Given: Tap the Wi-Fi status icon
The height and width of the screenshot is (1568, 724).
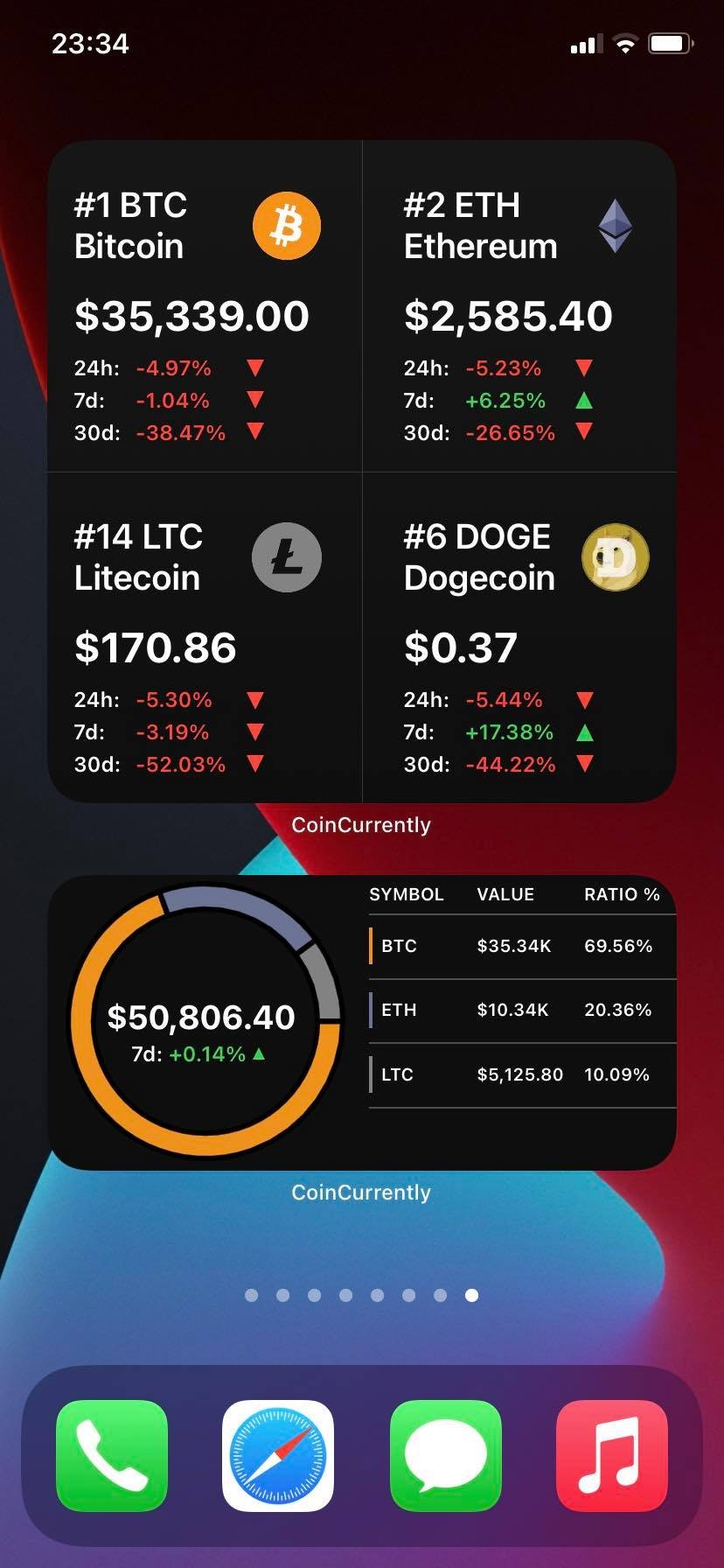Looking at the screenshot, I should (x=624, y=43).
